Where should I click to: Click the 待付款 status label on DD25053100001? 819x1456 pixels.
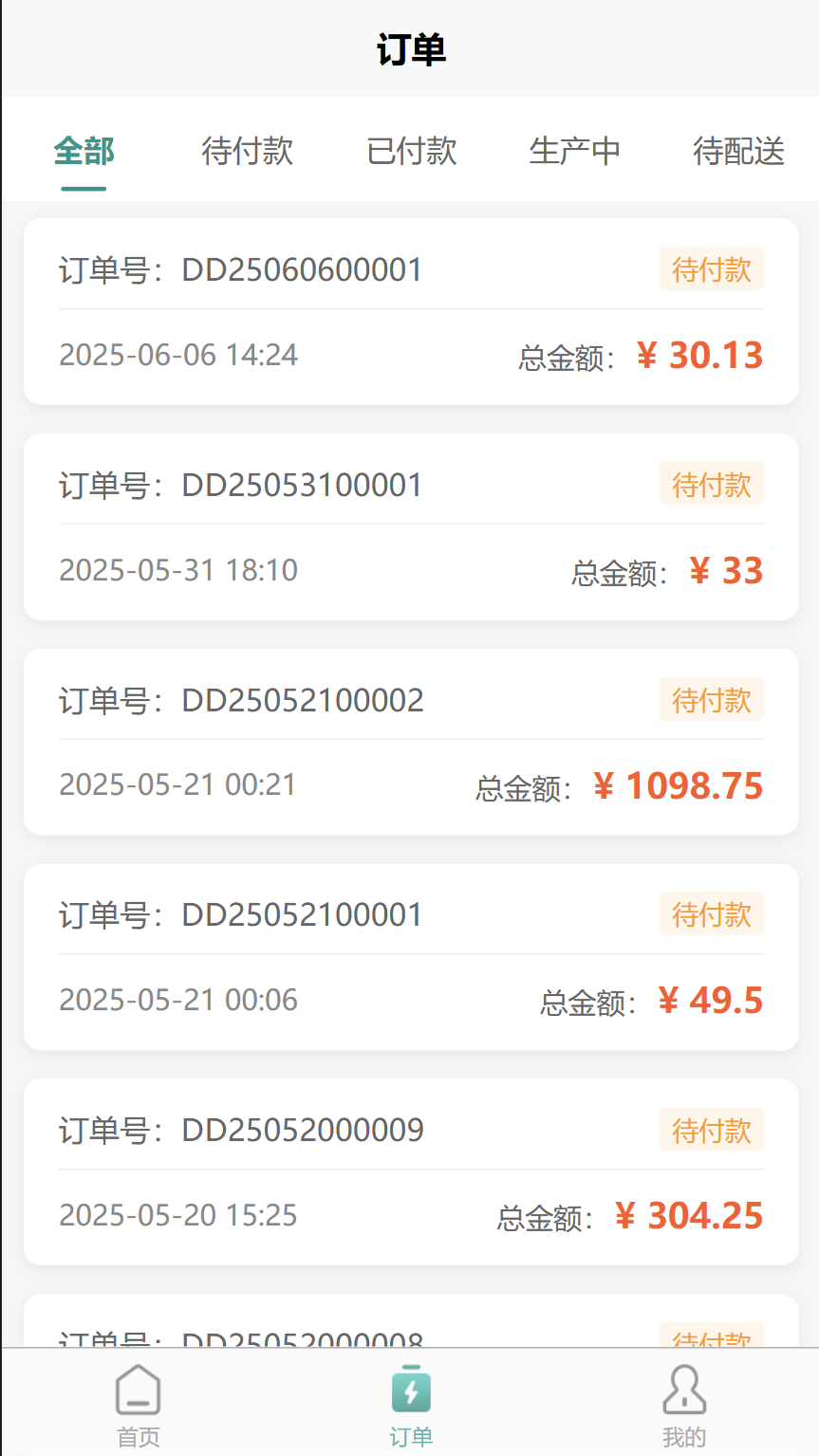point(711,484)
